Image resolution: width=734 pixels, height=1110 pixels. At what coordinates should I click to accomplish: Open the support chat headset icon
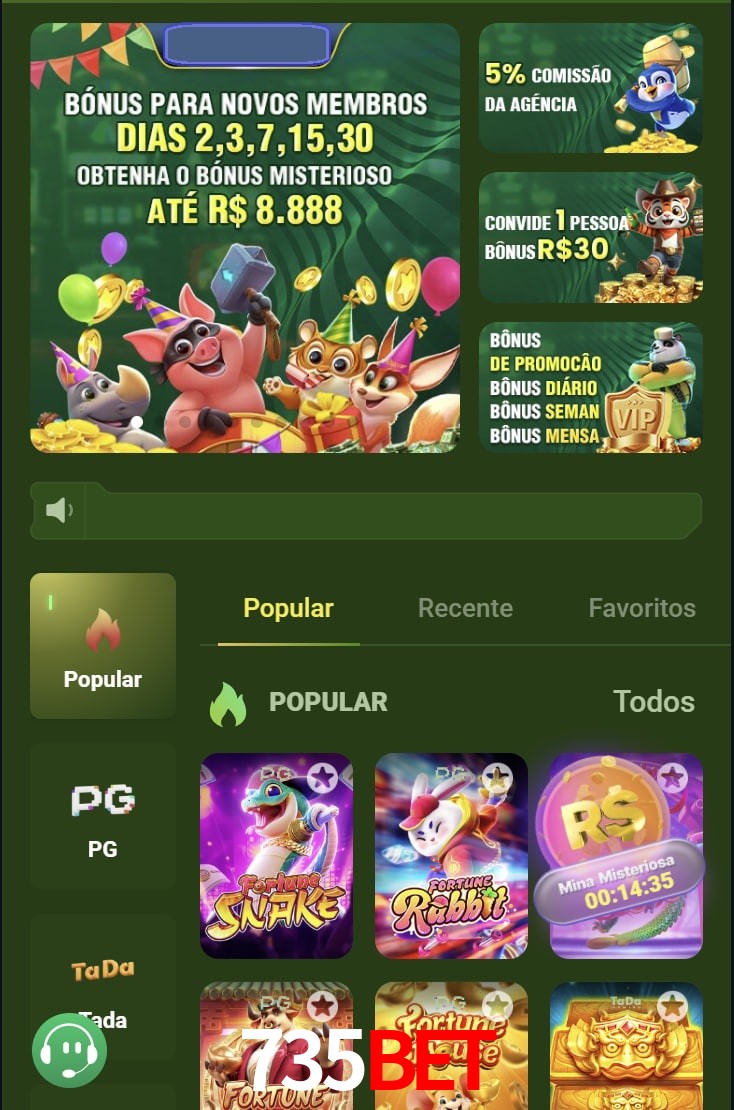(x=70, y=1051)
